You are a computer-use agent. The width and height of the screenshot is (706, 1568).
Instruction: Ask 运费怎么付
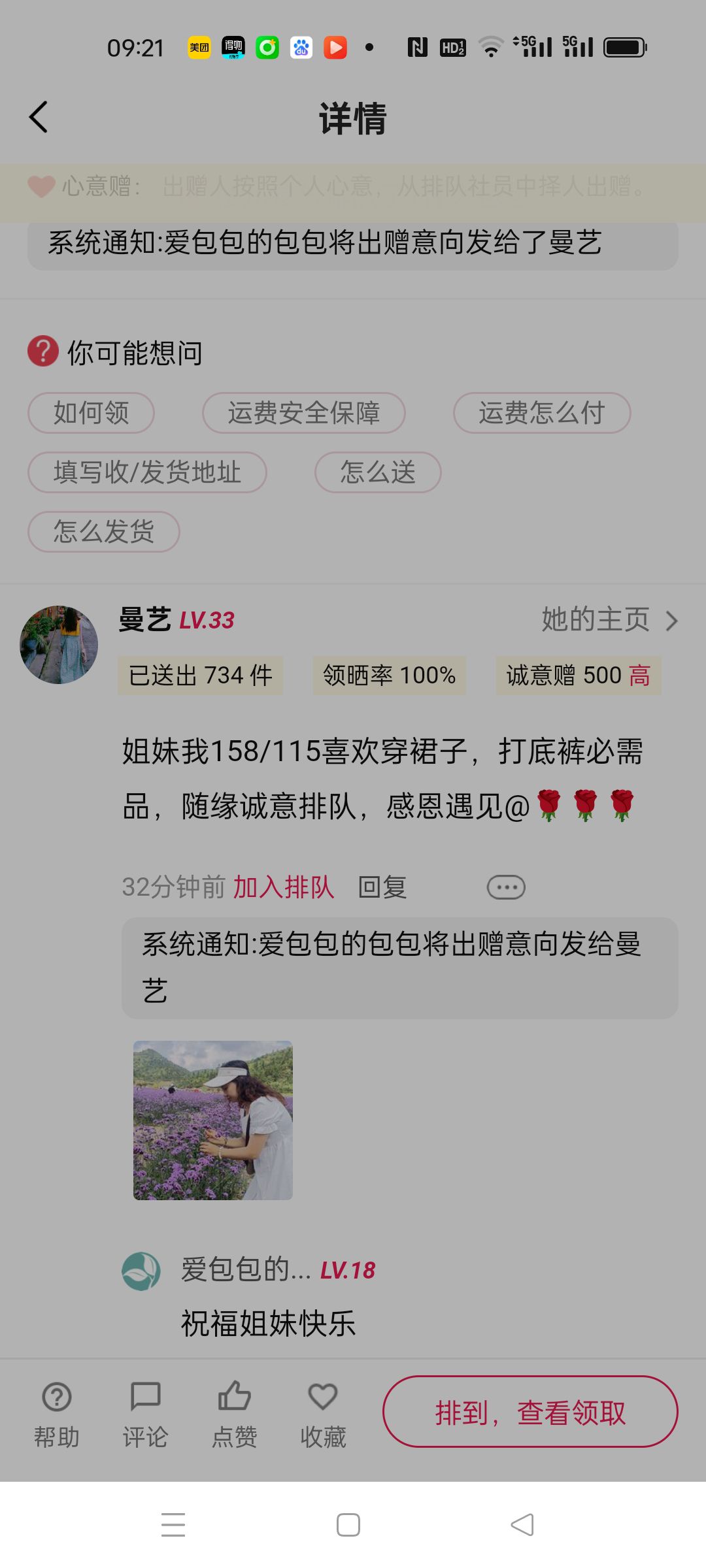pos(542,413)
